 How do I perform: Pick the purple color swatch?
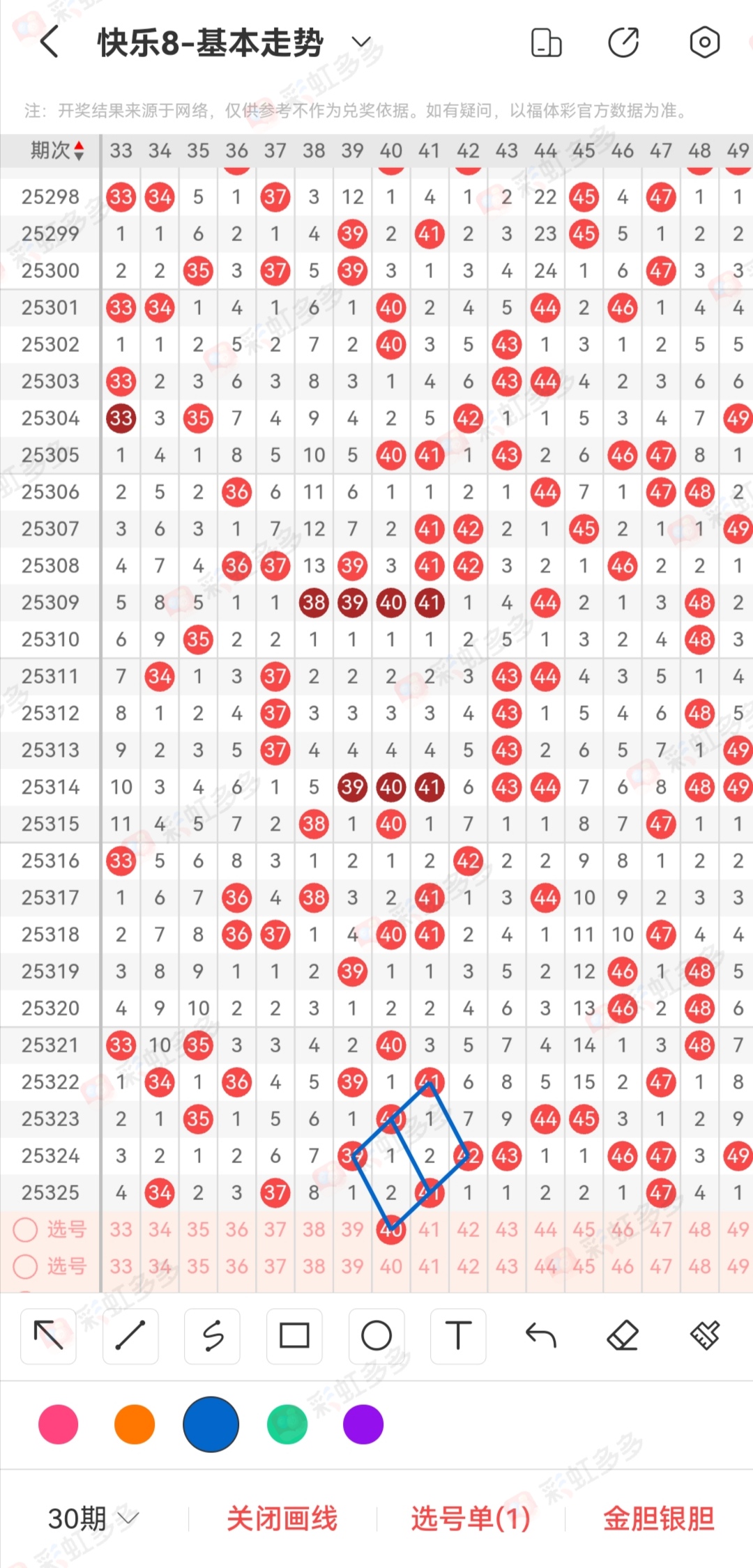click(x=363, y=1424)
